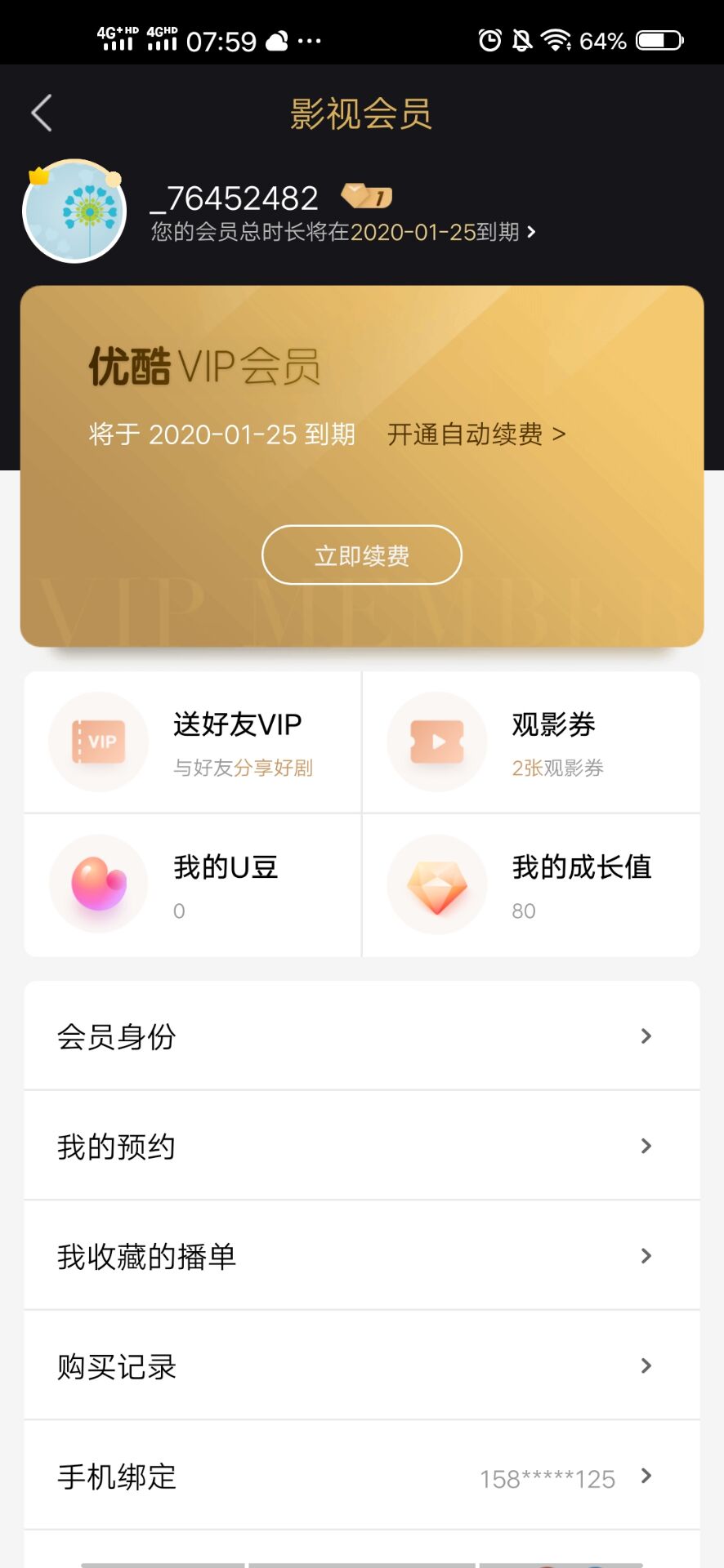Open the profile avatar
This screenshot has width=724, height=1568.
click(74, 212)
